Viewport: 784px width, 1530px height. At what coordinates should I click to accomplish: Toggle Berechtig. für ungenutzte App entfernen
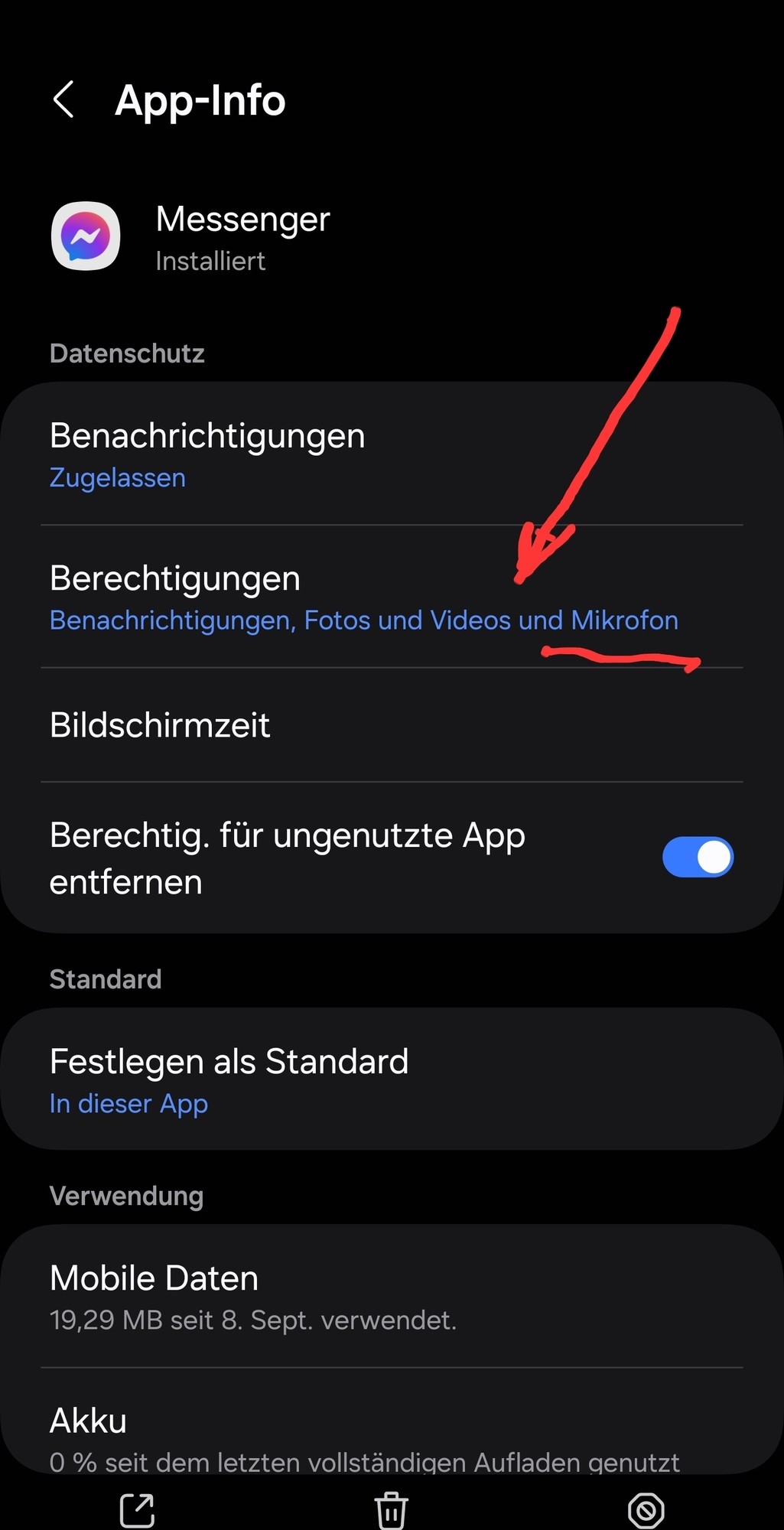pos(697,858)
